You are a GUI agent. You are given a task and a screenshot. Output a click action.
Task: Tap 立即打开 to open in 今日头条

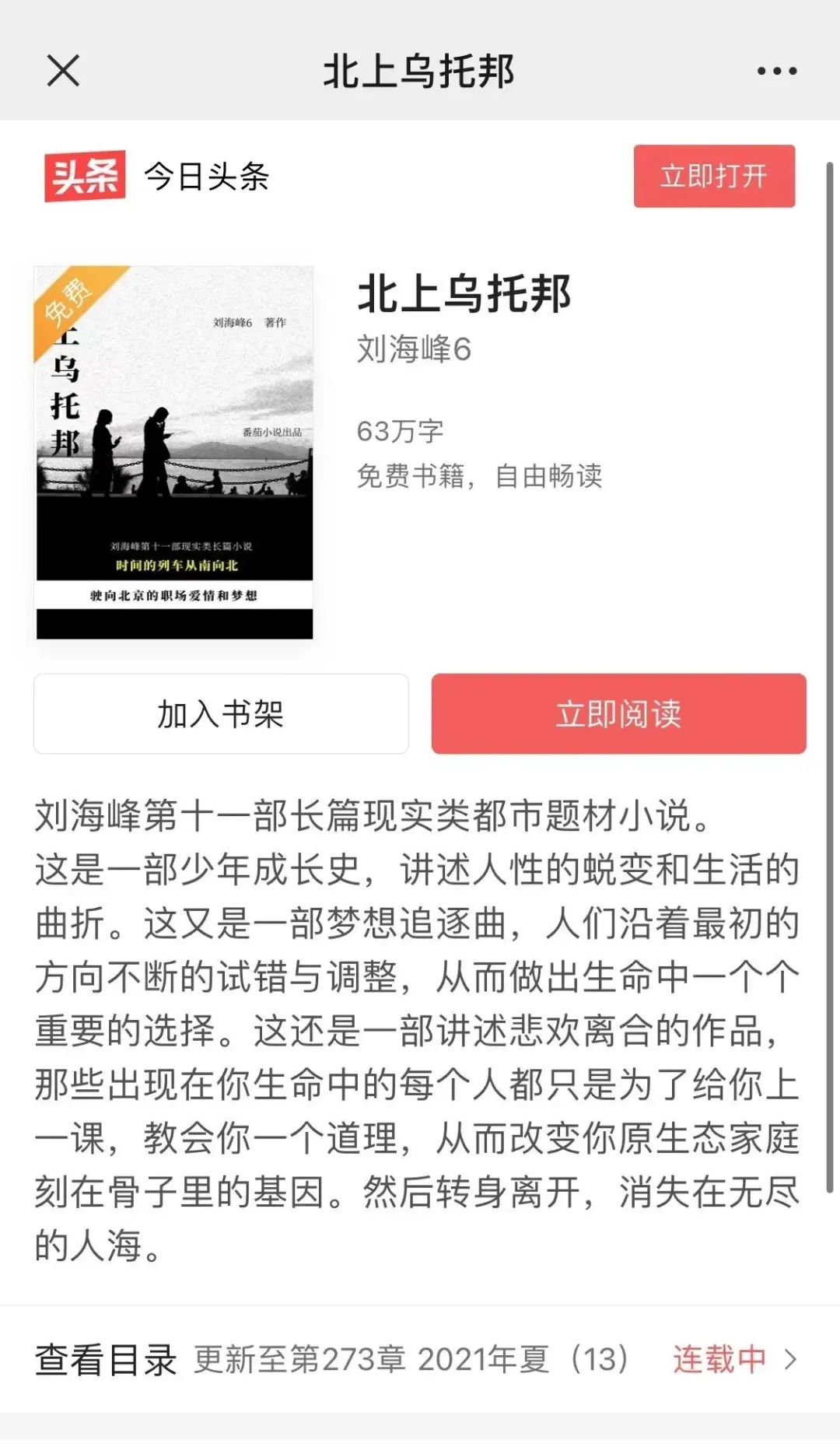(x=713, y=176)
